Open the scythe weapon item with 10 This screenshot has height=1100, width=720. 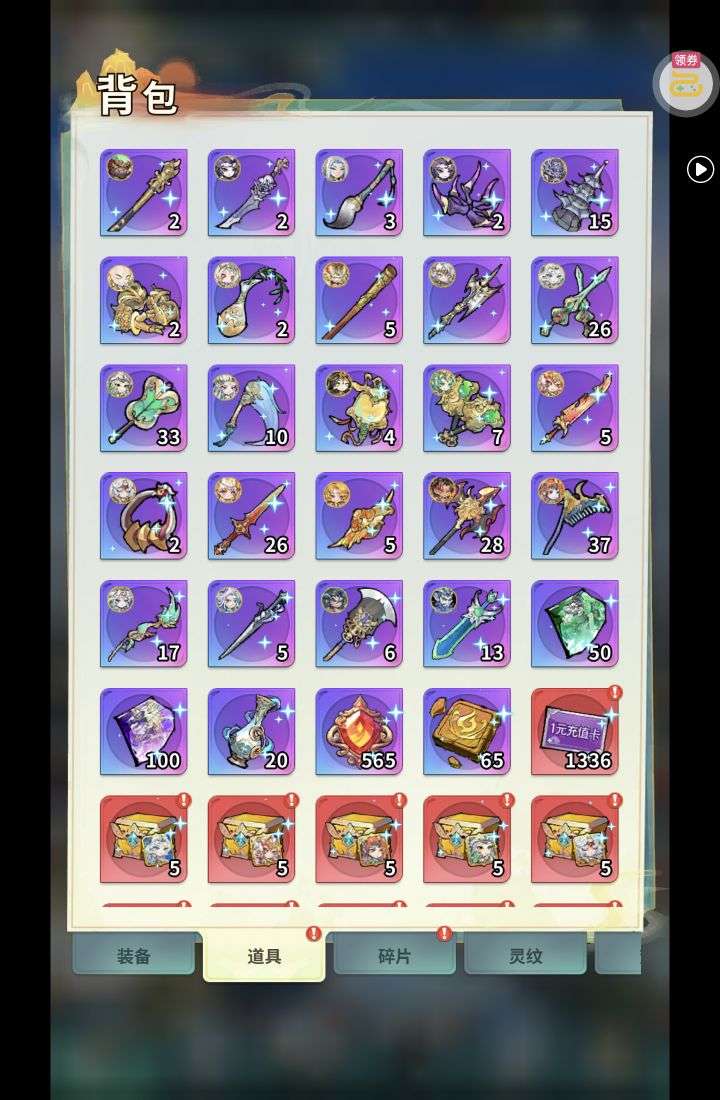click(x=251, y=407)
